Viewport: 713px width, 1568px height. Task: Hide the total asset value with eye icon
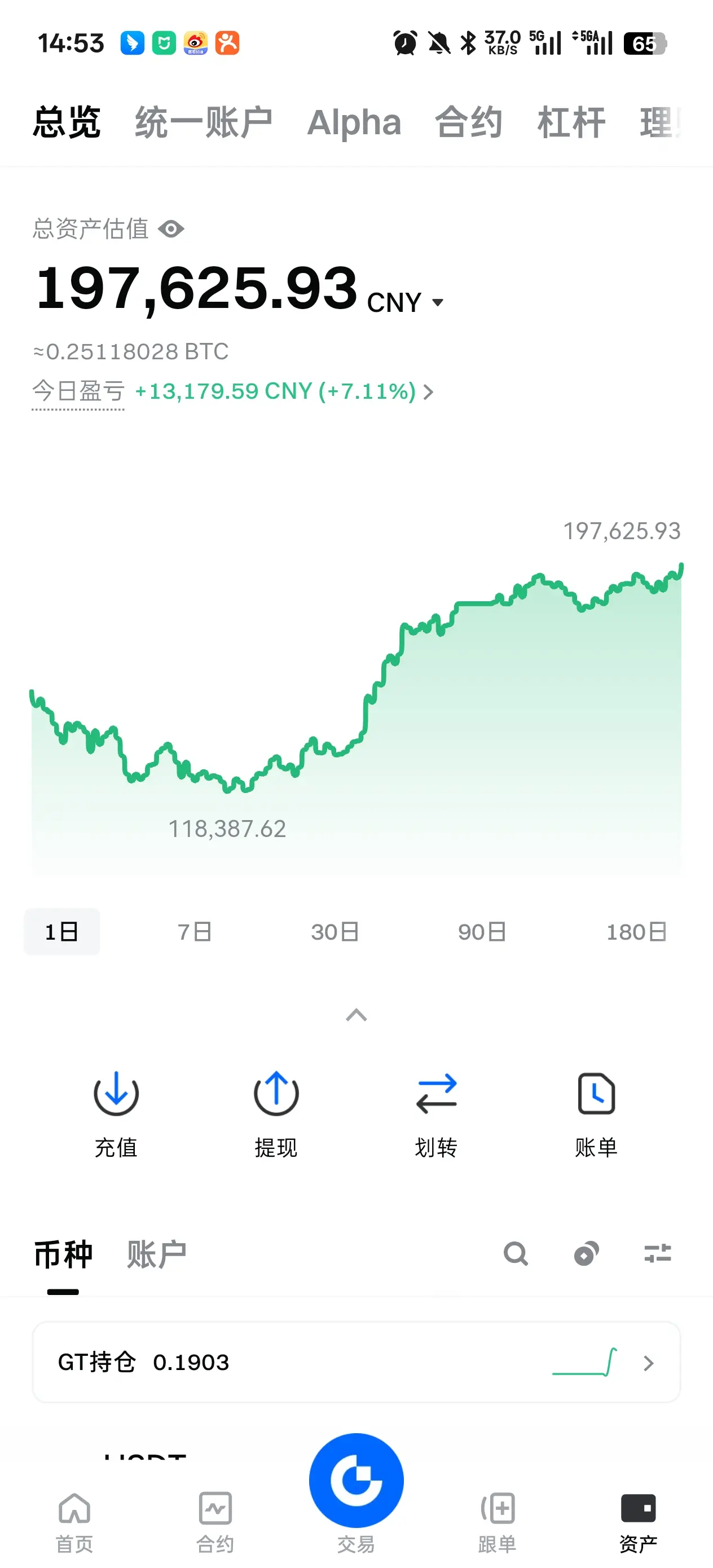171,230
